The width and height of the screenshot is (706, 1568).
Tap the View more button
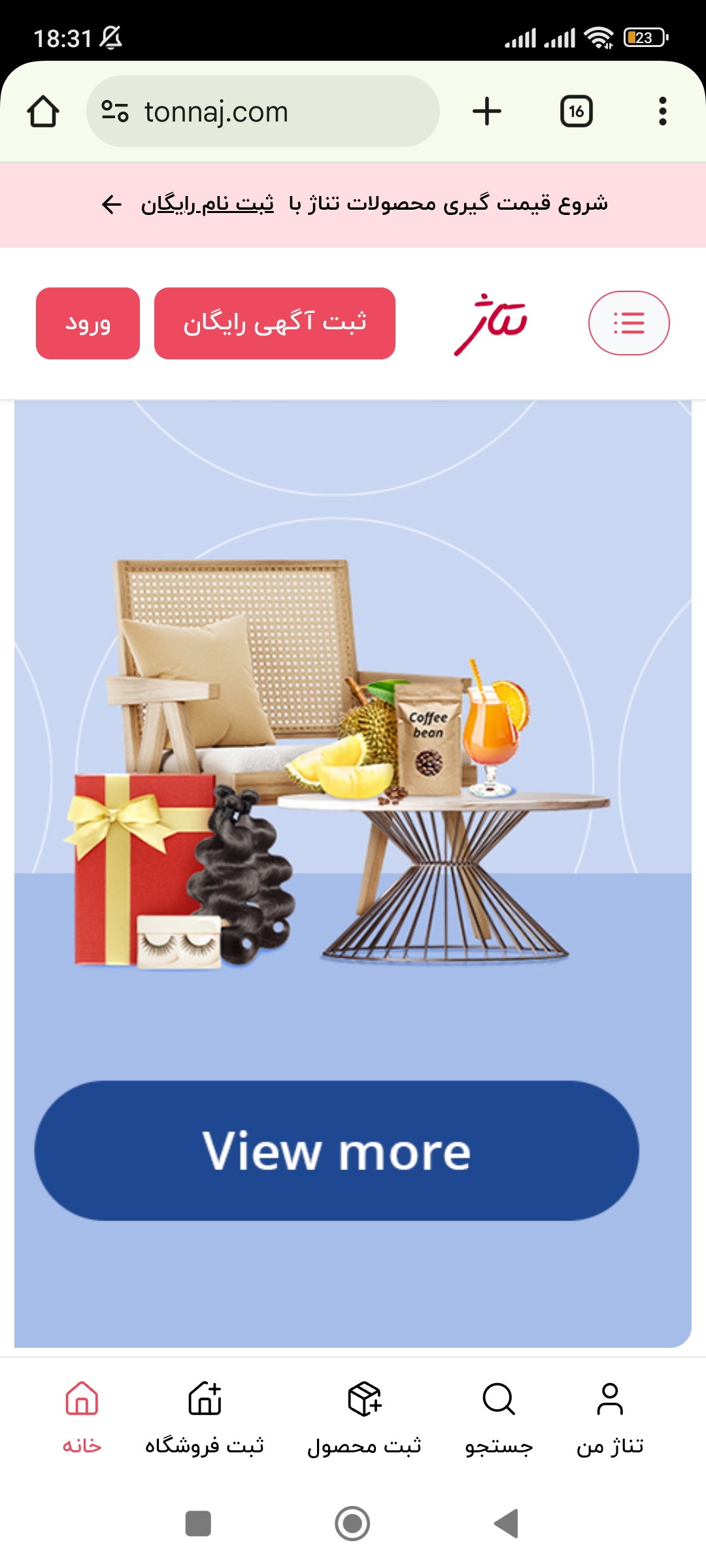[x=337, y=1151]
